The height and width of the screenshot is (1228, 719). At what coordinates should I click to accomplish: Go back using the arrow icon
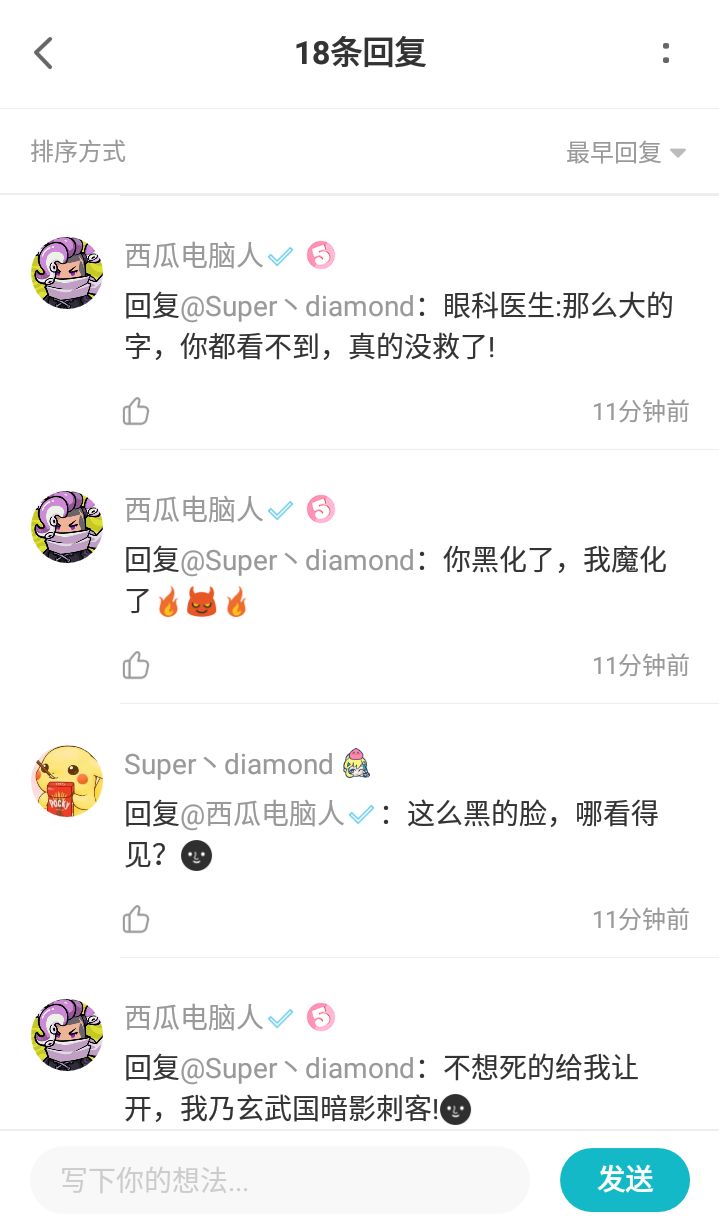(x=43, y=53)
